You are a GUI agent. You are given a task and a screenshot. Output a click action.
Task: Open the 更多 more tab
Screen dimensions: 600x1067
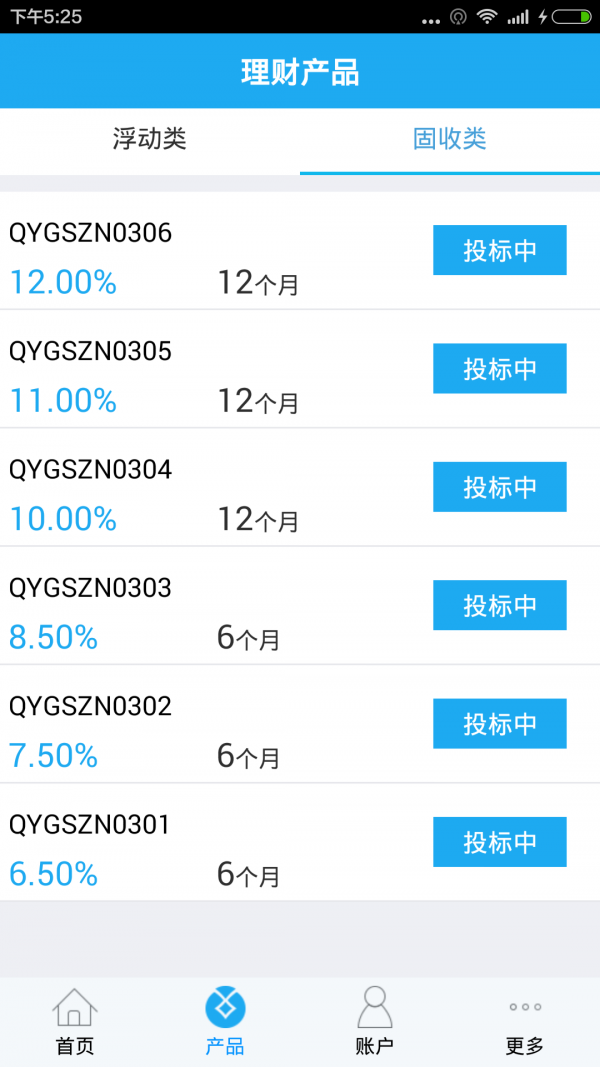coord(525,1022)
